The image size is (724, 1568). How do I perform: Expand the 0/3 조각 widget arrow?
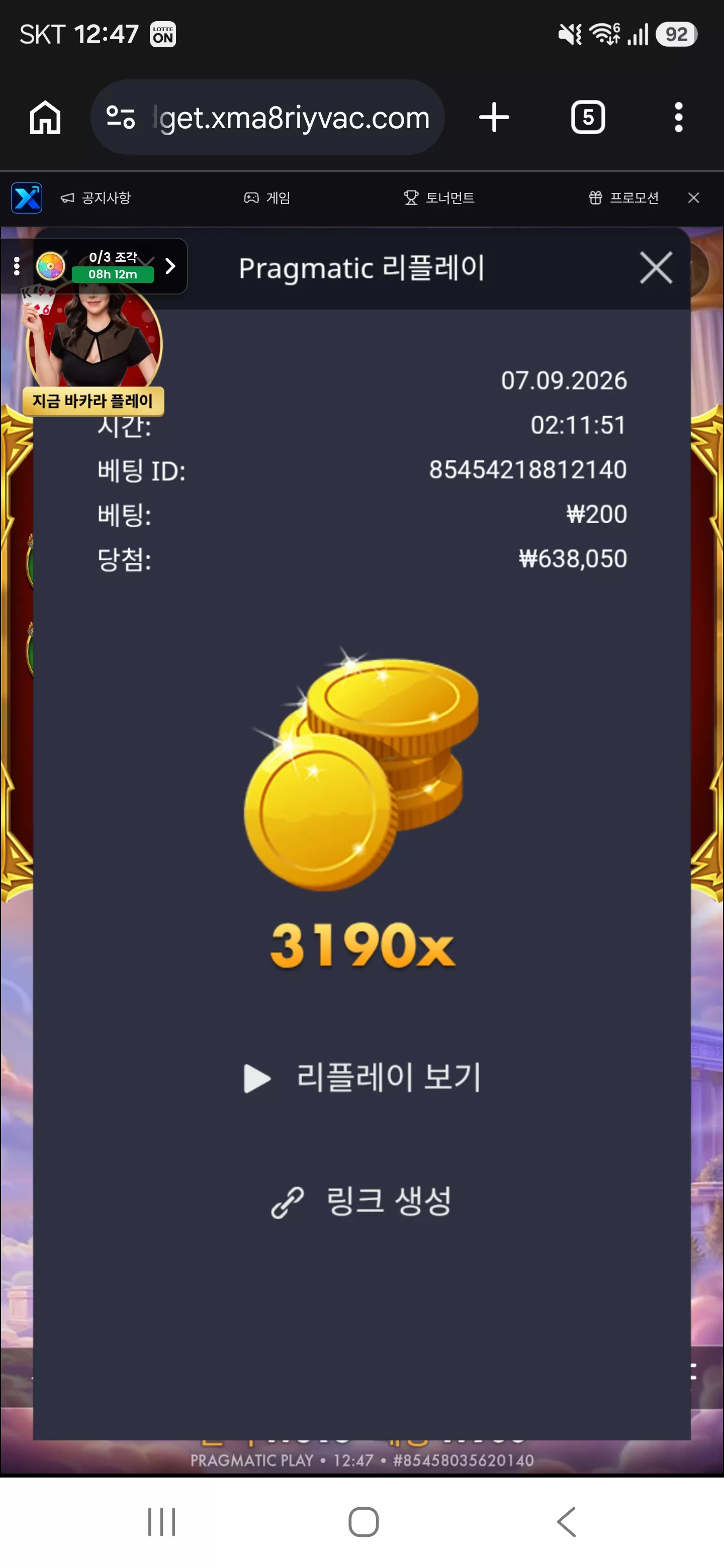(170, 266)
